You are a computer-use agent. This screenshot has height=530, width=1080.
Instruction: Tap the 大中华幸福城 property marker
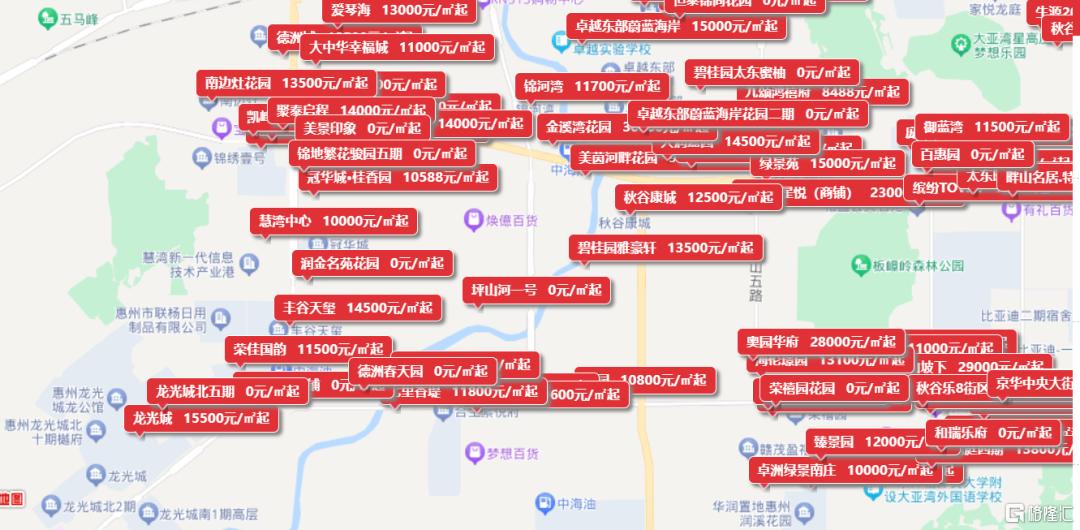[397, 47]
